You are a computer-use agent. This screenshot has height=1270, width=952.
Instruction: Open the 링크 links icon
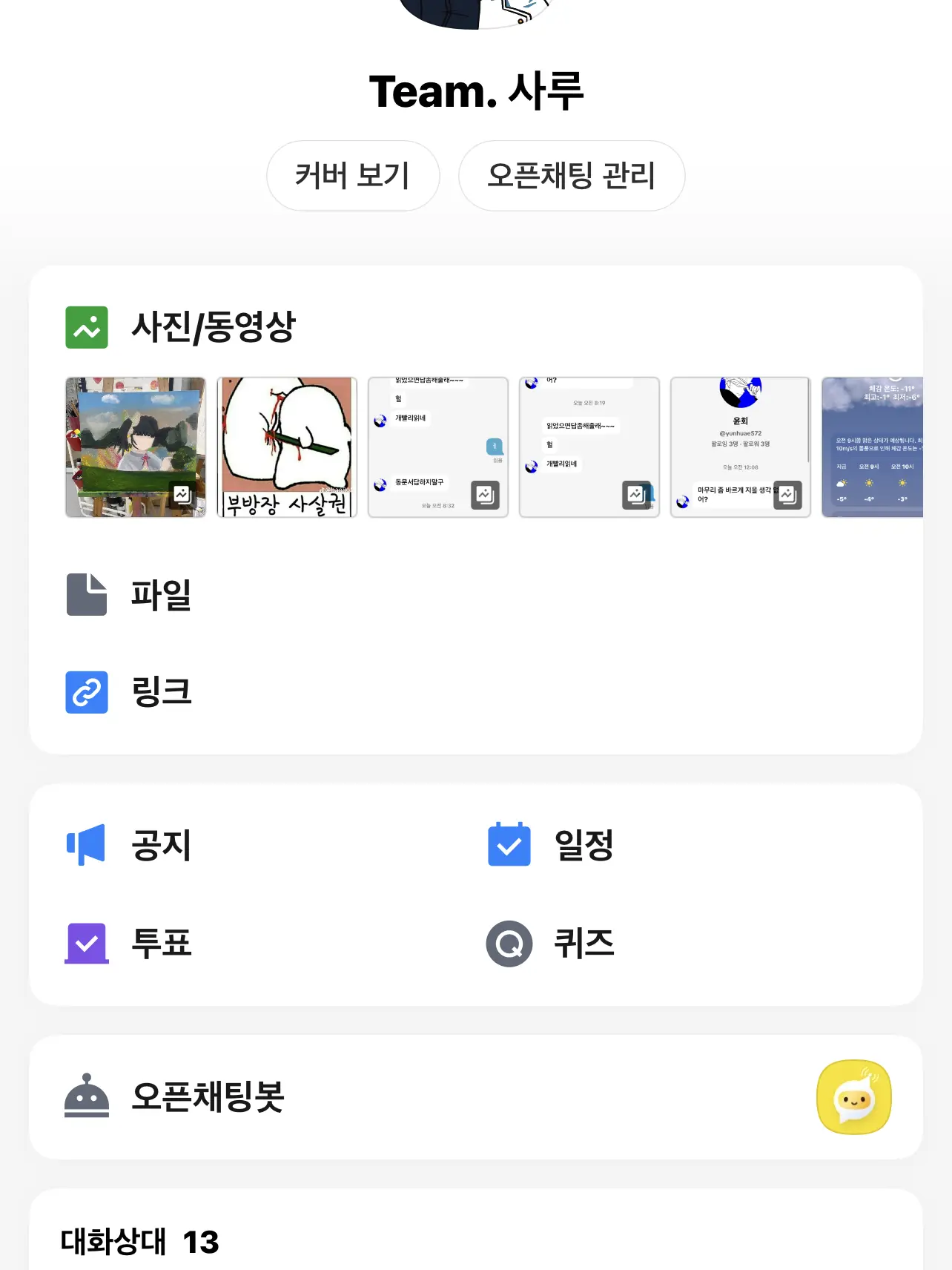click(x=86, y=692)
